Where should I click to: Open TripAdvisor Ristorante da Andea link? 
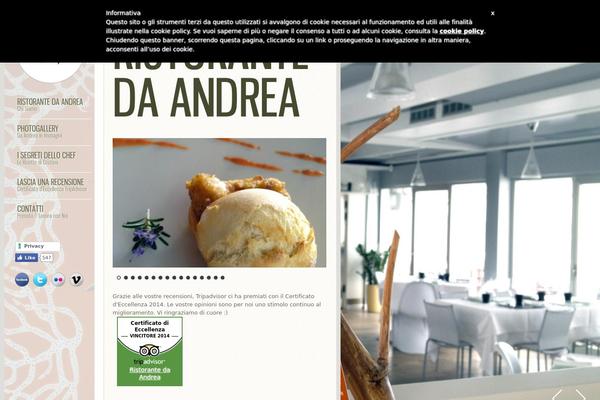150,374
